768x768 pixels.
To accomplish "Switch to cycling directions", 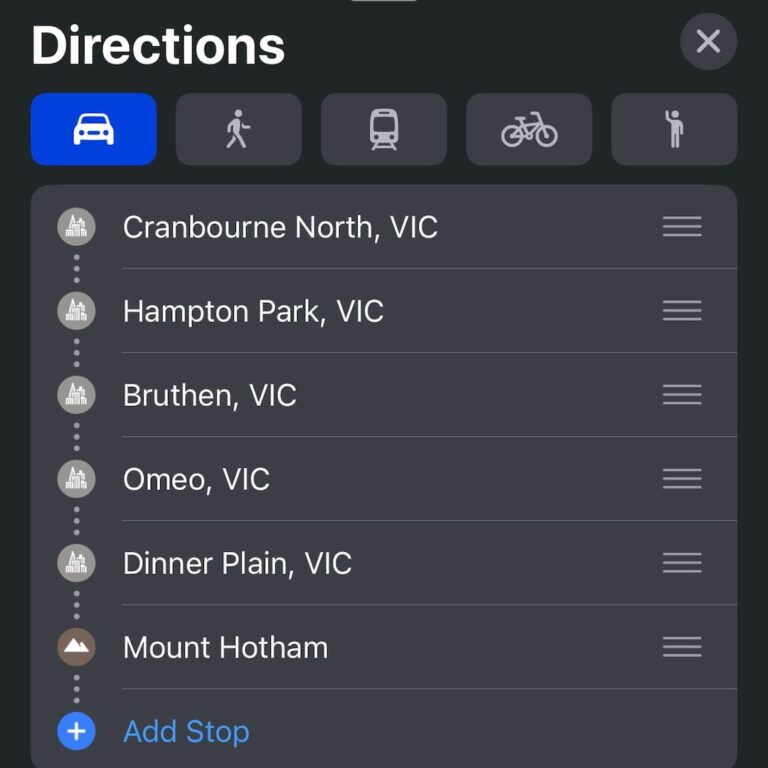I will pyautogui.click(x=529, y=129).
